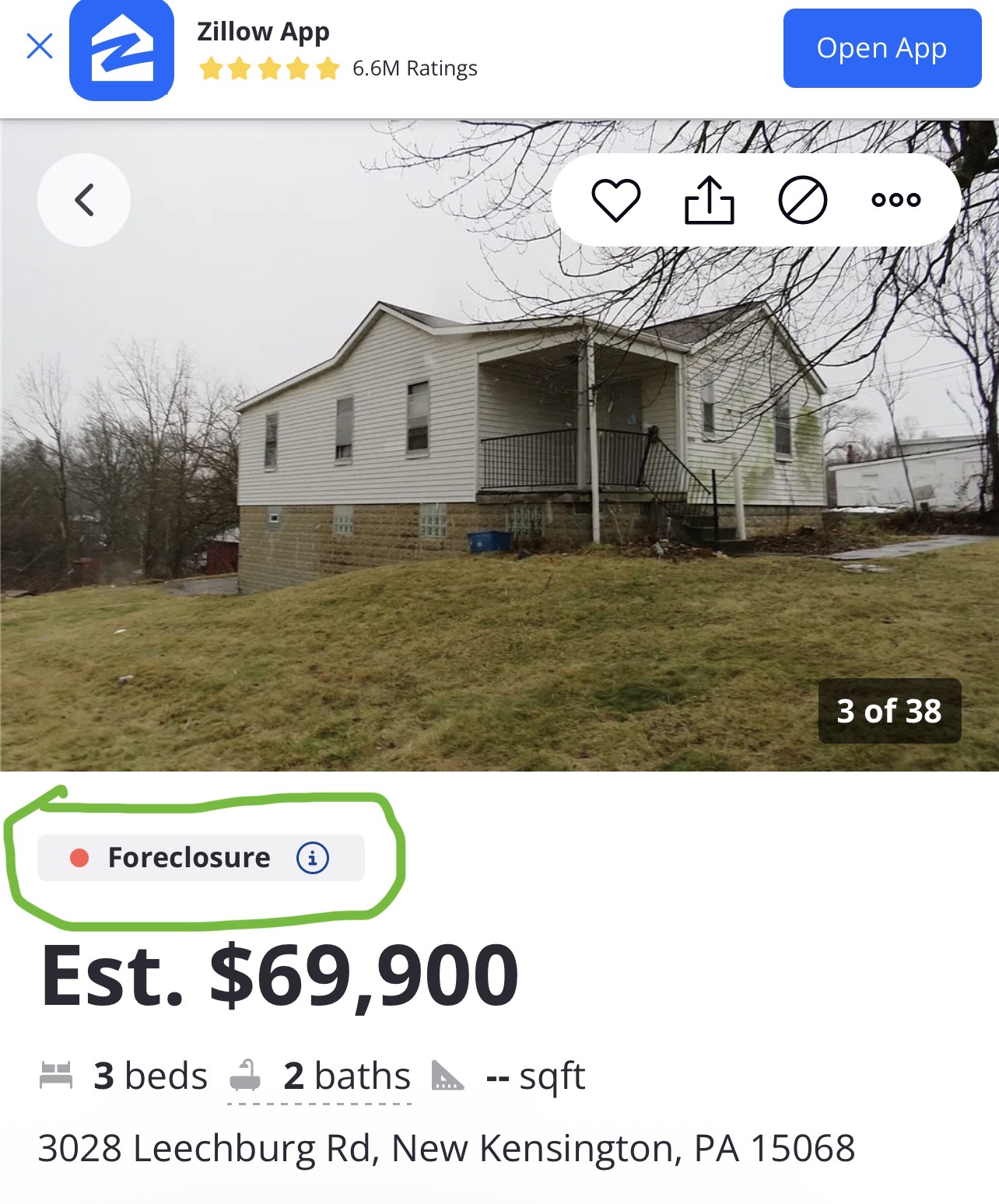The image size is (999, 1204).
Task: Hide this home with the circle-slash icon
Action: tap(802, 200)
